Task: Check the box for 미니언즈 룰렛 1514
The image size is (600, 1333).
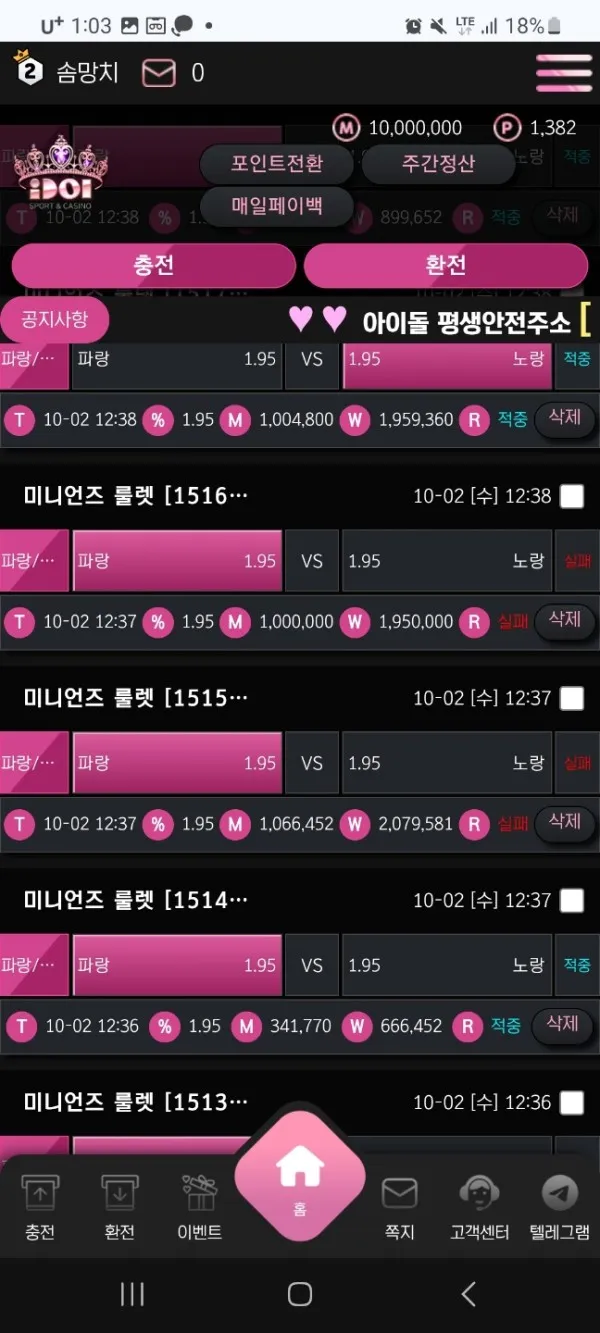Action: (571, 900)
